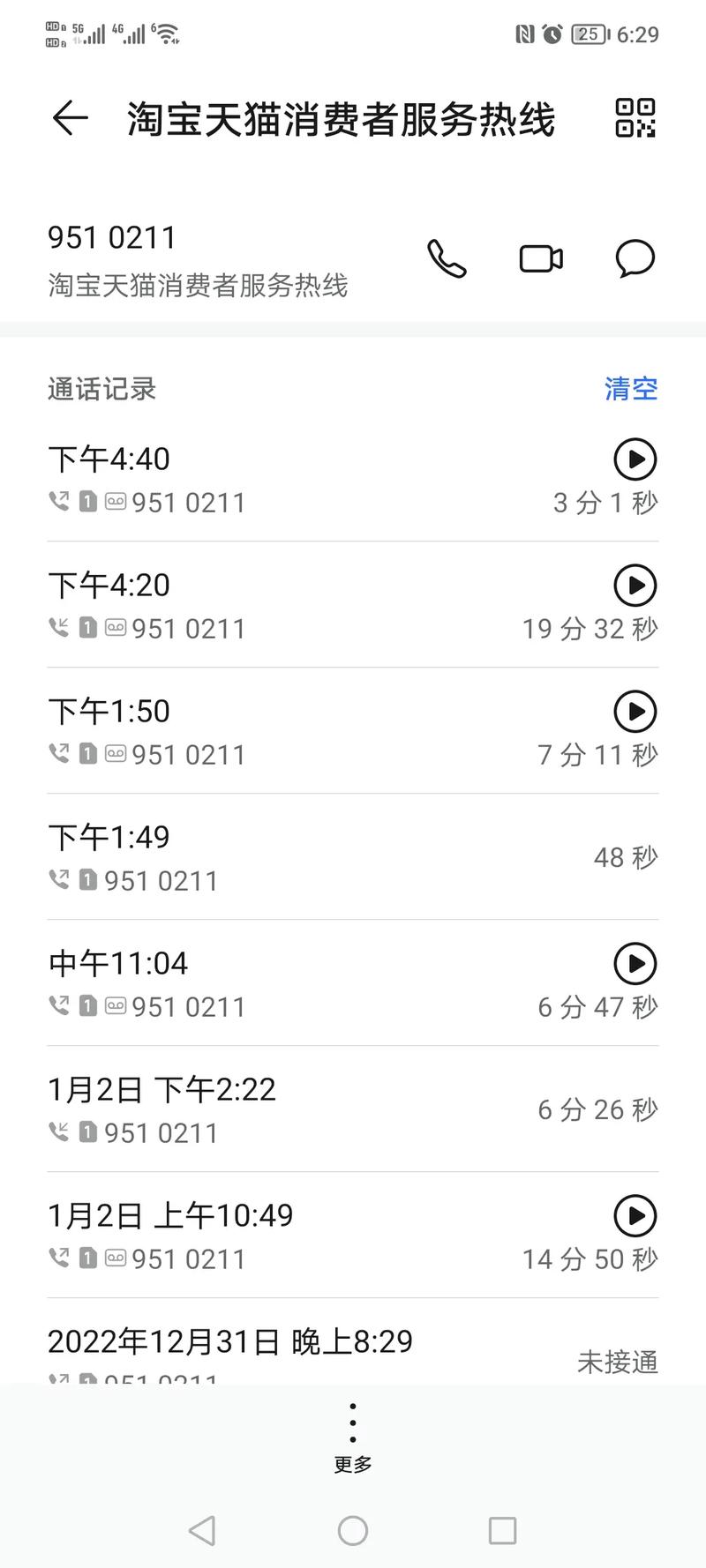Open the 2022年12月31日 晚上8:29 missed call entry

point(353,1341)
